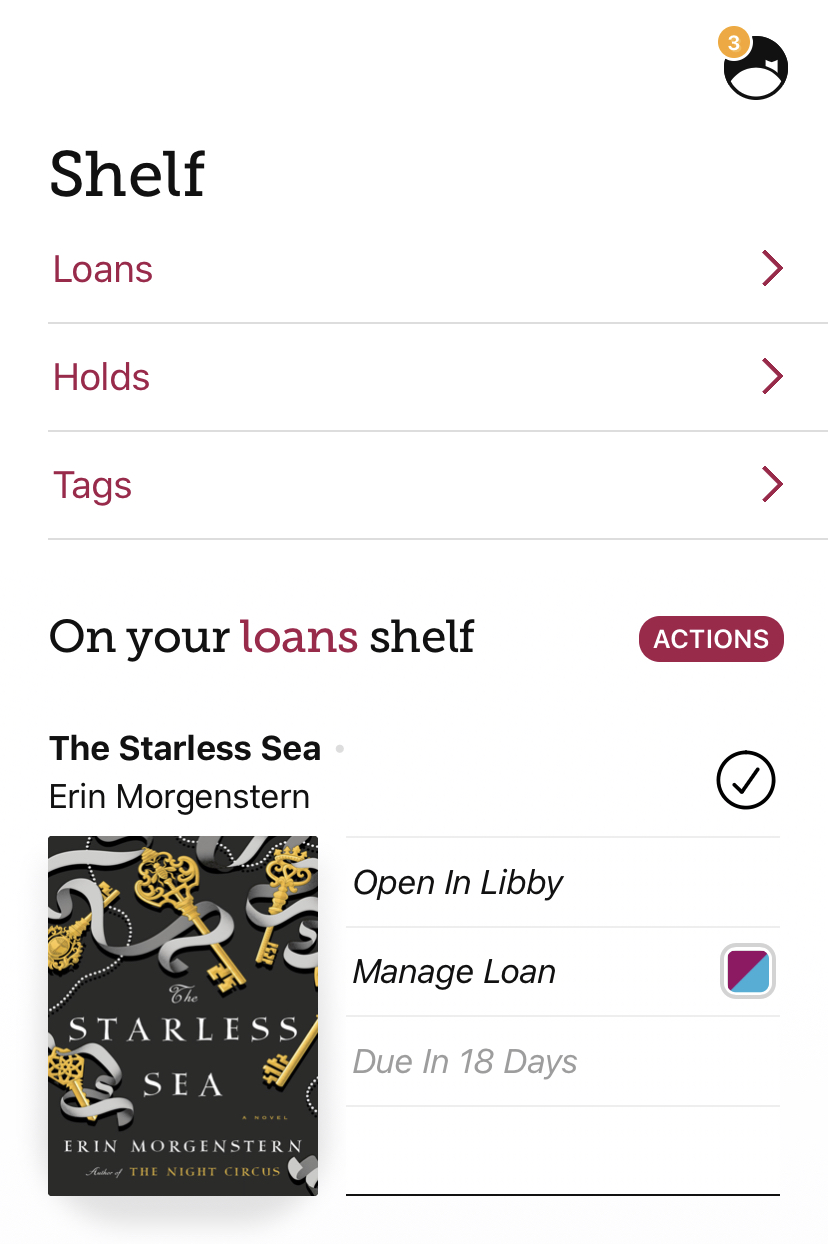Viewport: 828px width, 1244px height.
Task: Open The Starless Sea book cover
Action: coord(183,1015)
